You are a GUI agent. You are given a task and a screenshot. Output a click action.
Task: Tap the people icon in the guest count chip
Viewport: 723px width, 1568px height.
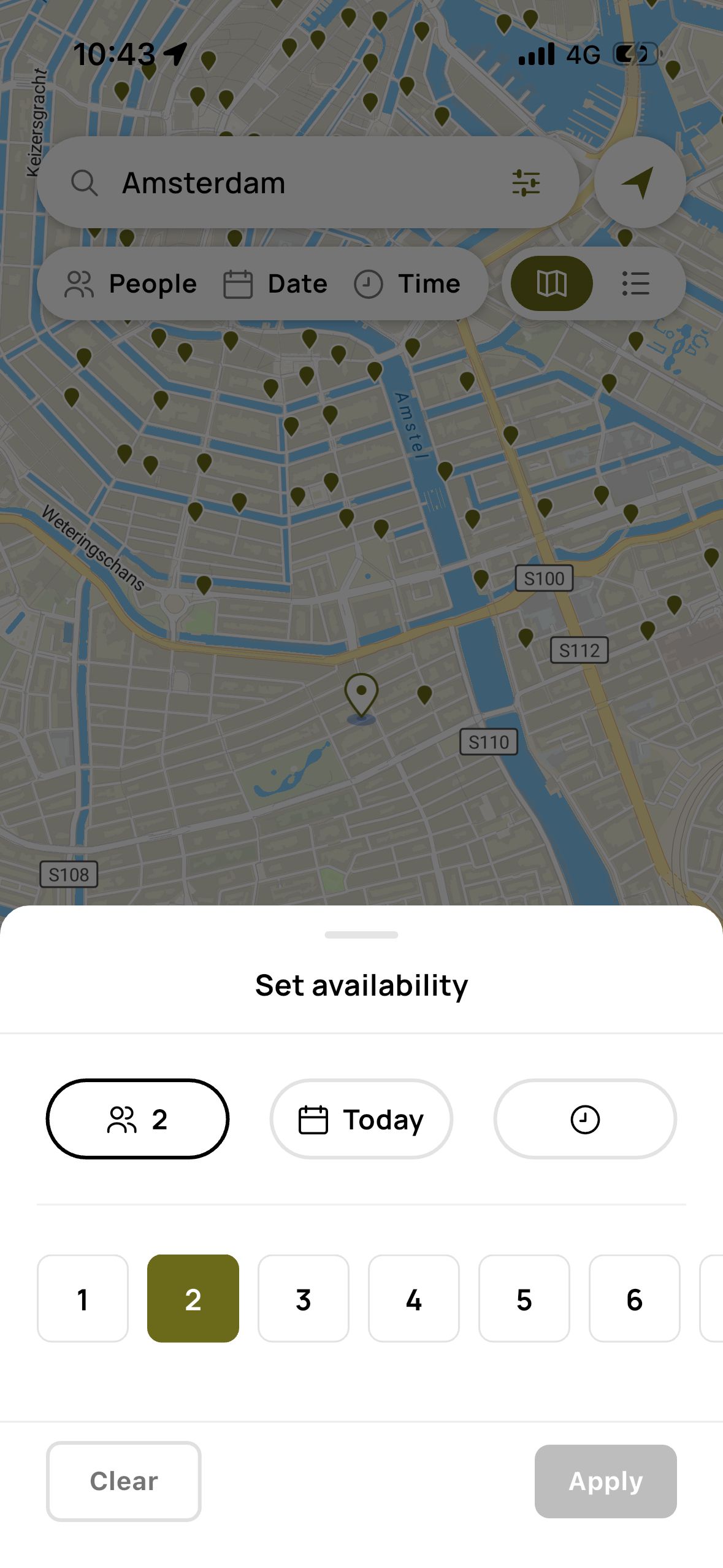pos(122,1118)
